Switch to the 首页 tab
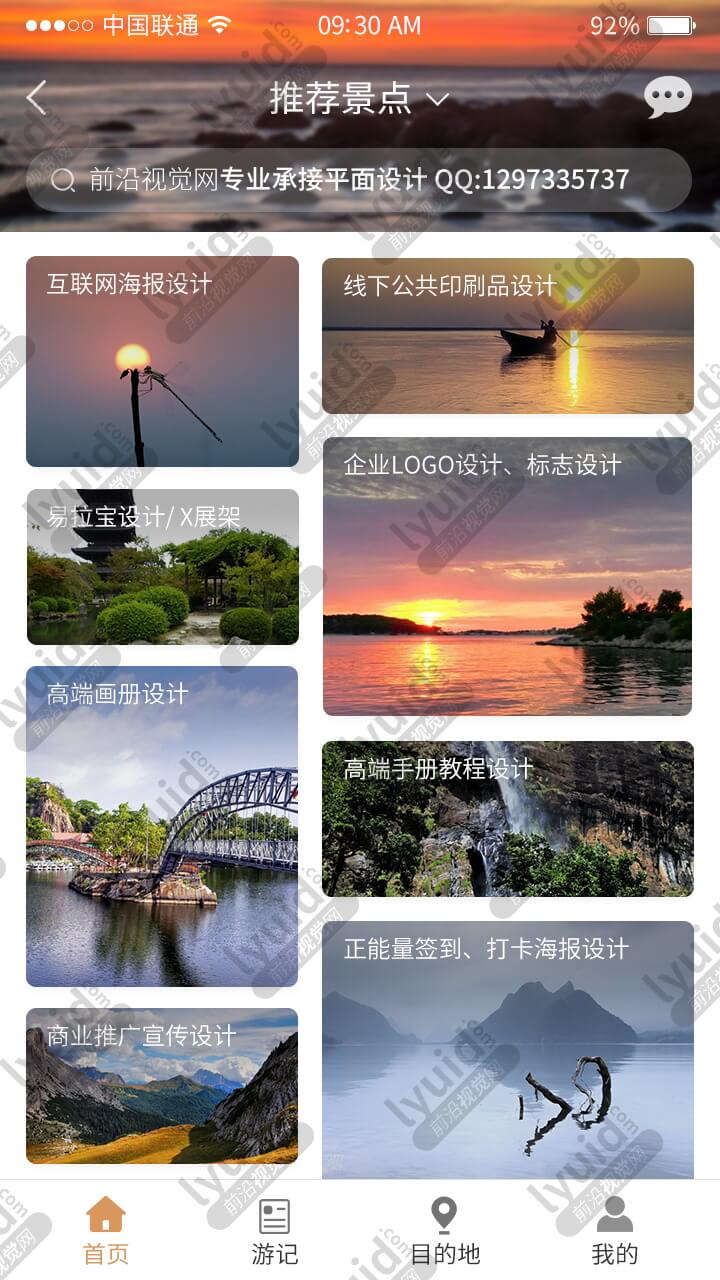 click(x=106, y=1231)
